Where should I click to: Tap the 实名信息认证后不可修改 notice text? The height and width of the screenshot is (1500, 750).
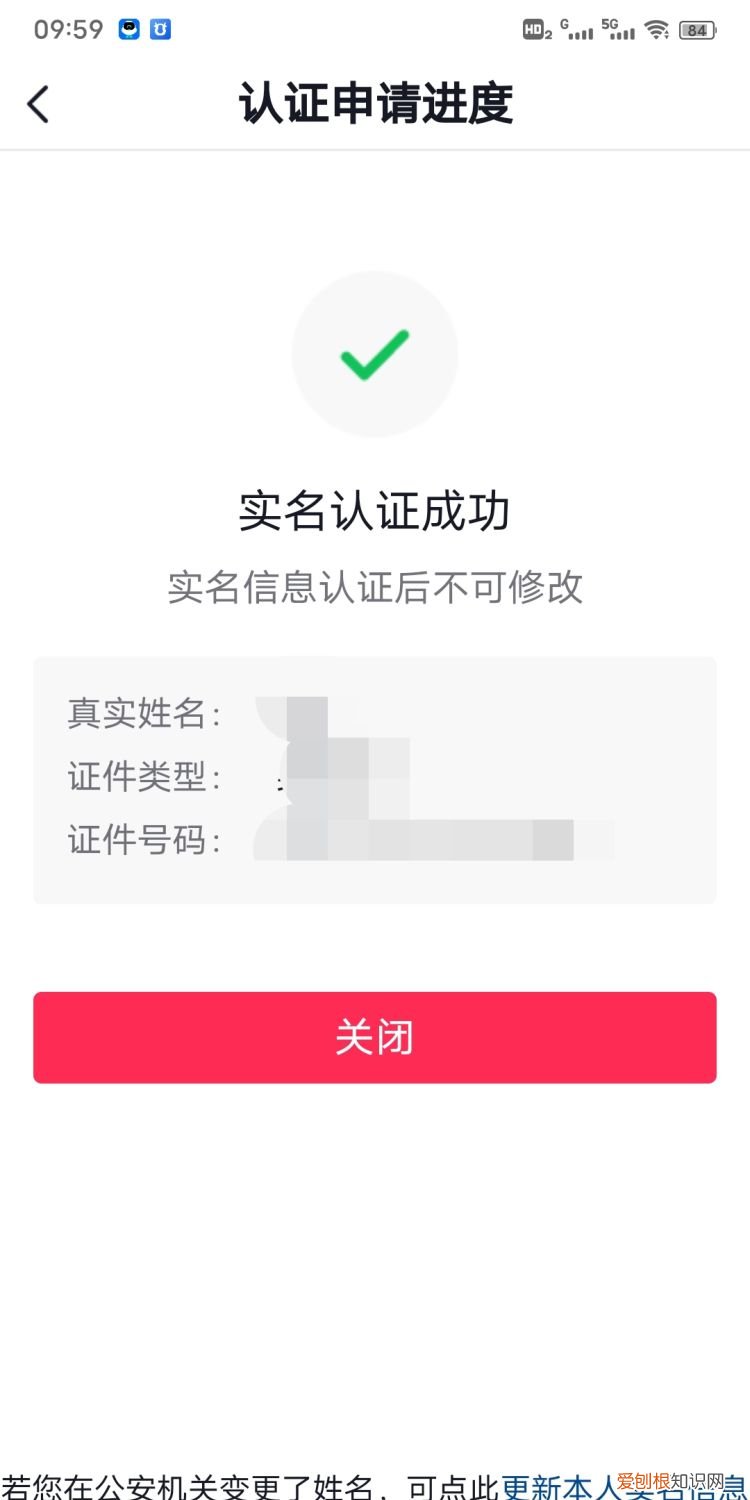[x=374, y=589]
